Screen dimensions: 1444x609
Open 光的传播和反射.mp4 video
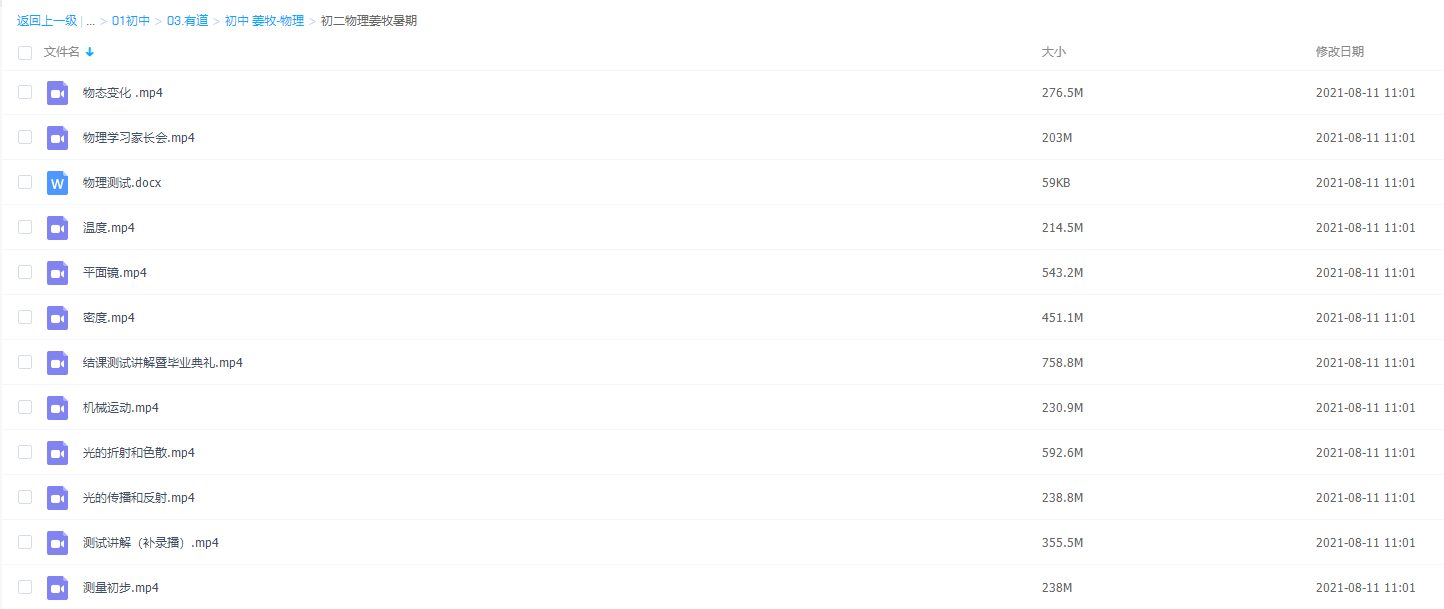138,498
